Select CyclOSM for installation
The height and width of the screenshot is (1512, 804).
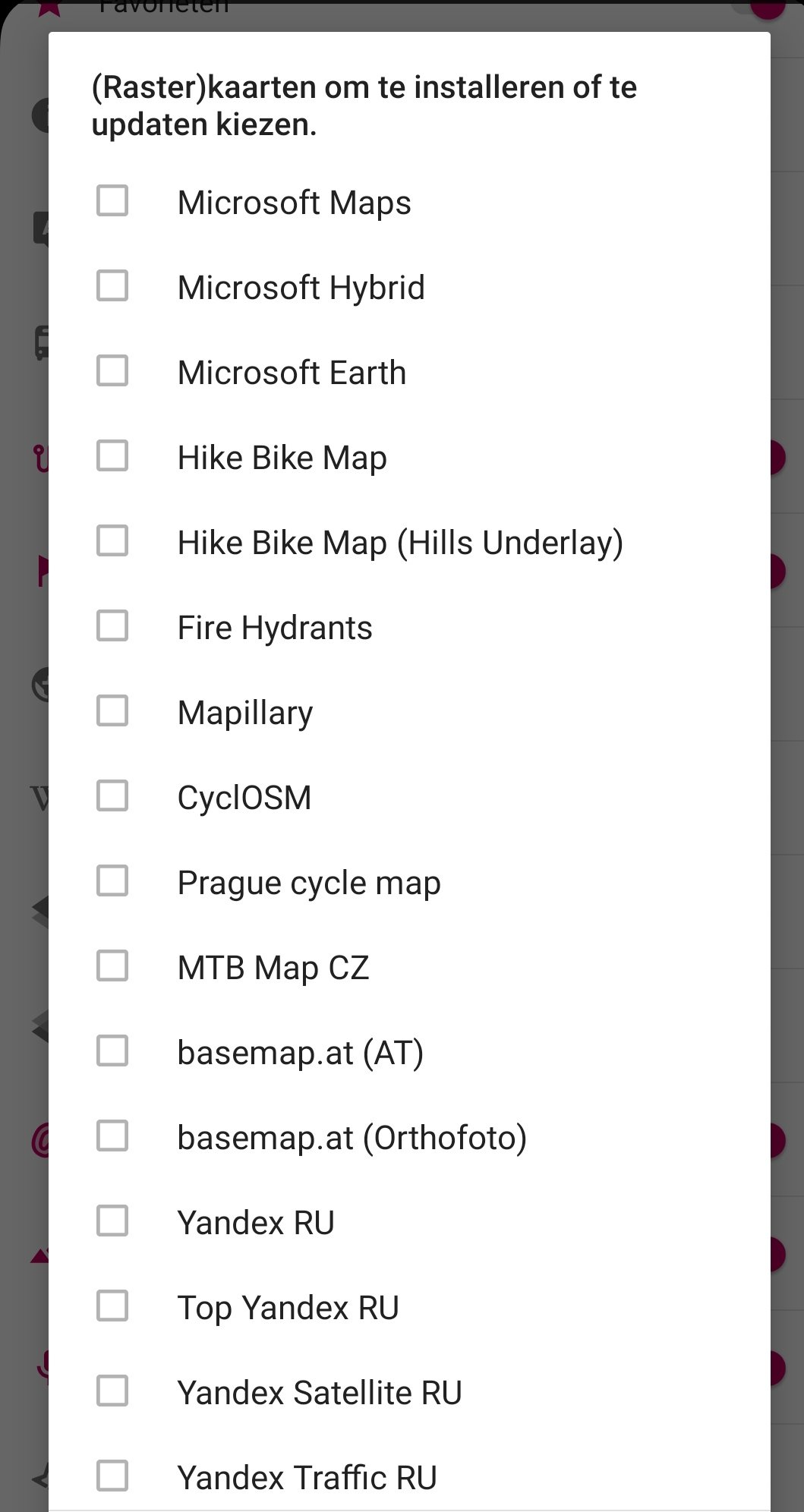pyautogui.click(x=112, y=797)
